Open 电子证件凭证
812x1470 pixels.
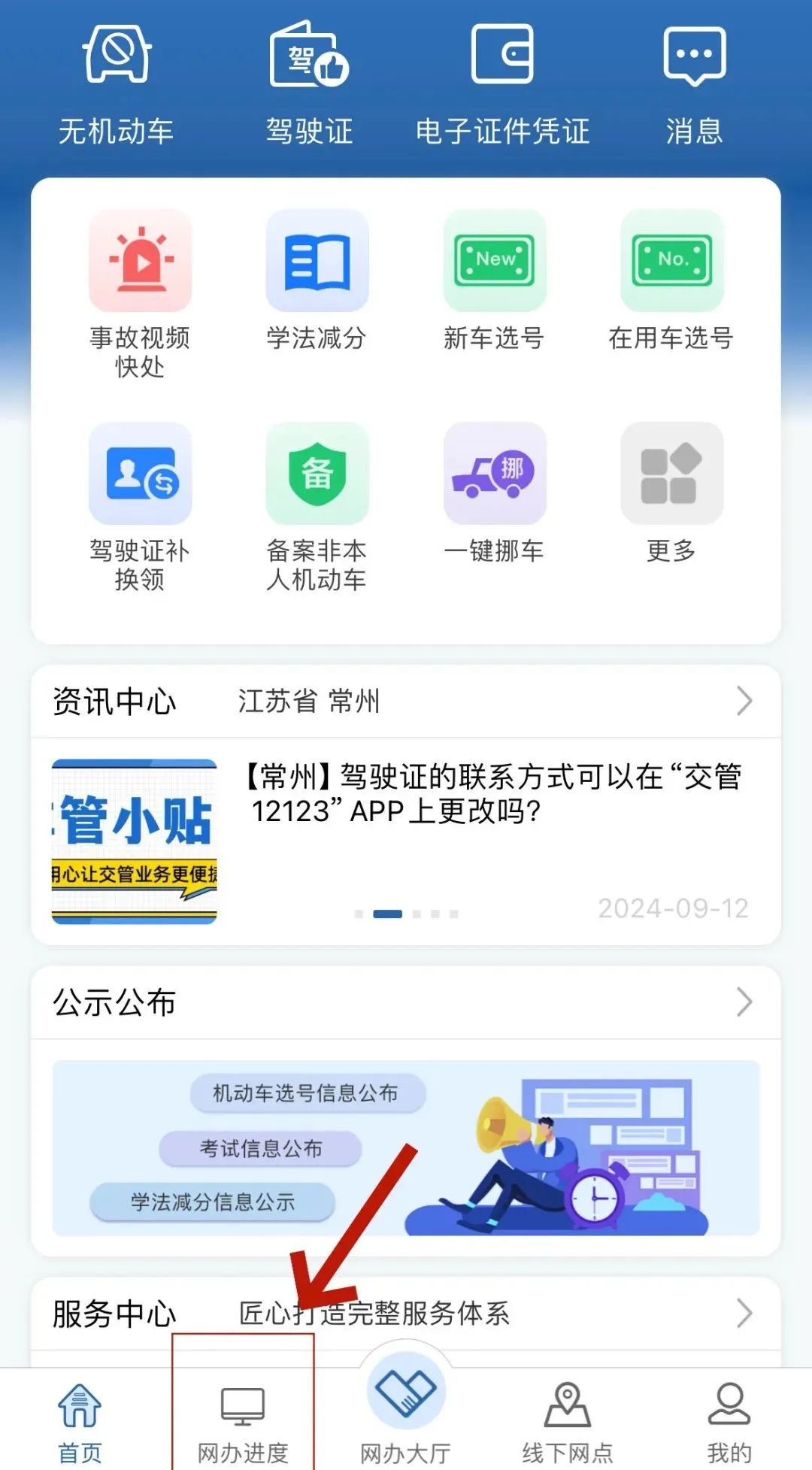click(x=502, y=83)
